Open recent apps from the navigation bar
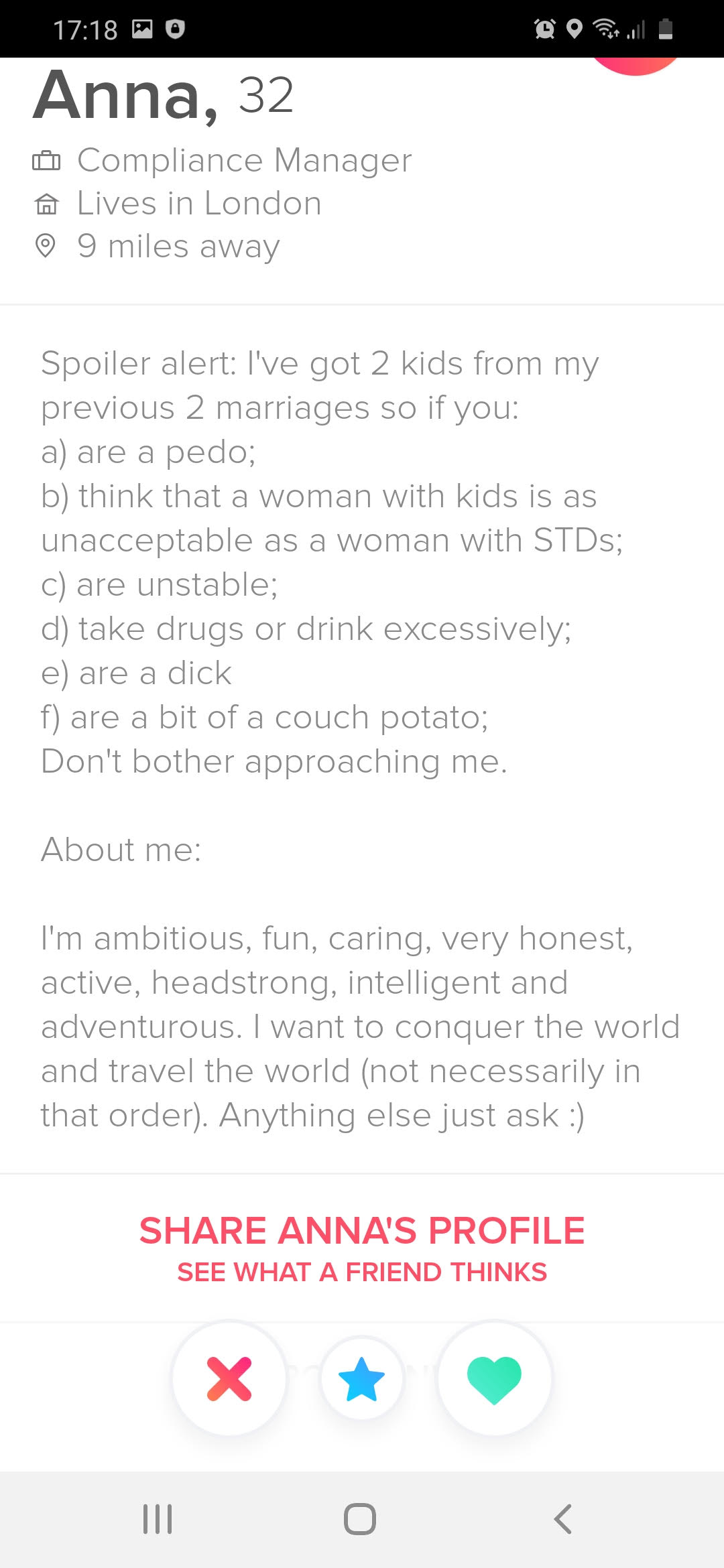The height and width of the screenshot is (1568, 724). click(158, 1519)
